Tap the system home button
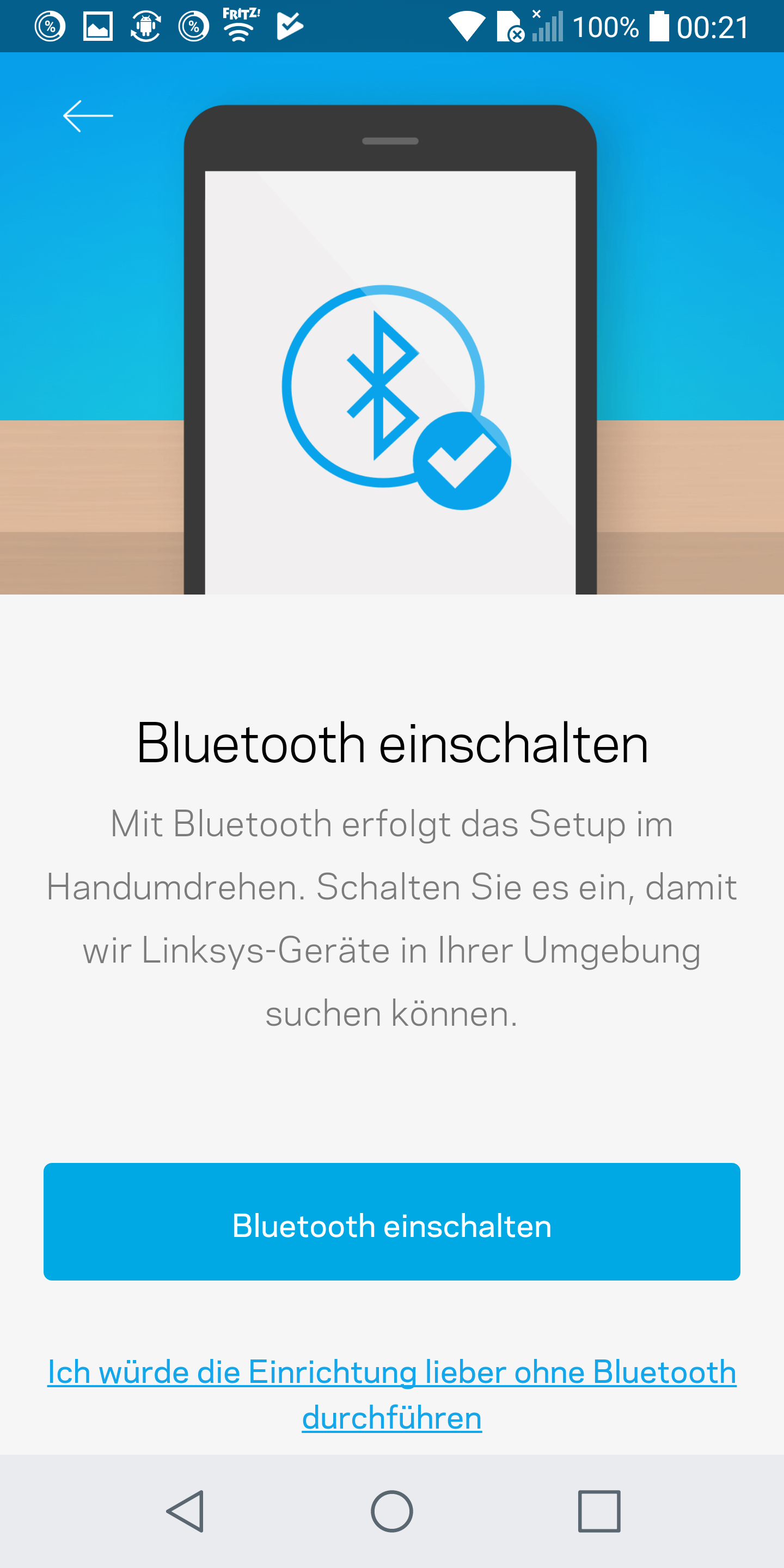Viewport: 784px width, 1568px height. [x=392, y=1511]
